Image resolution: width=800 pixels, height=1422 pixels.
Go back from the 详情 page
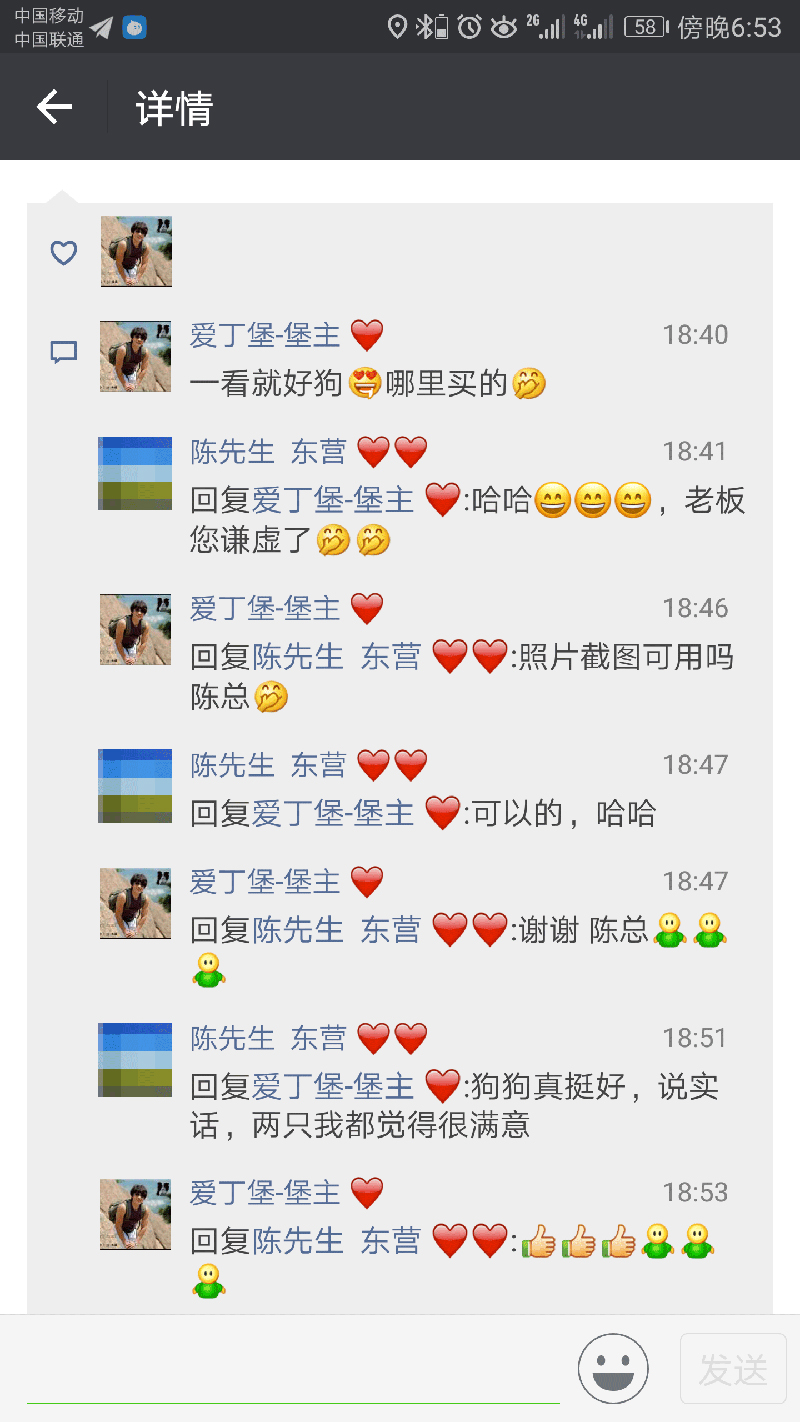[55, 107]
